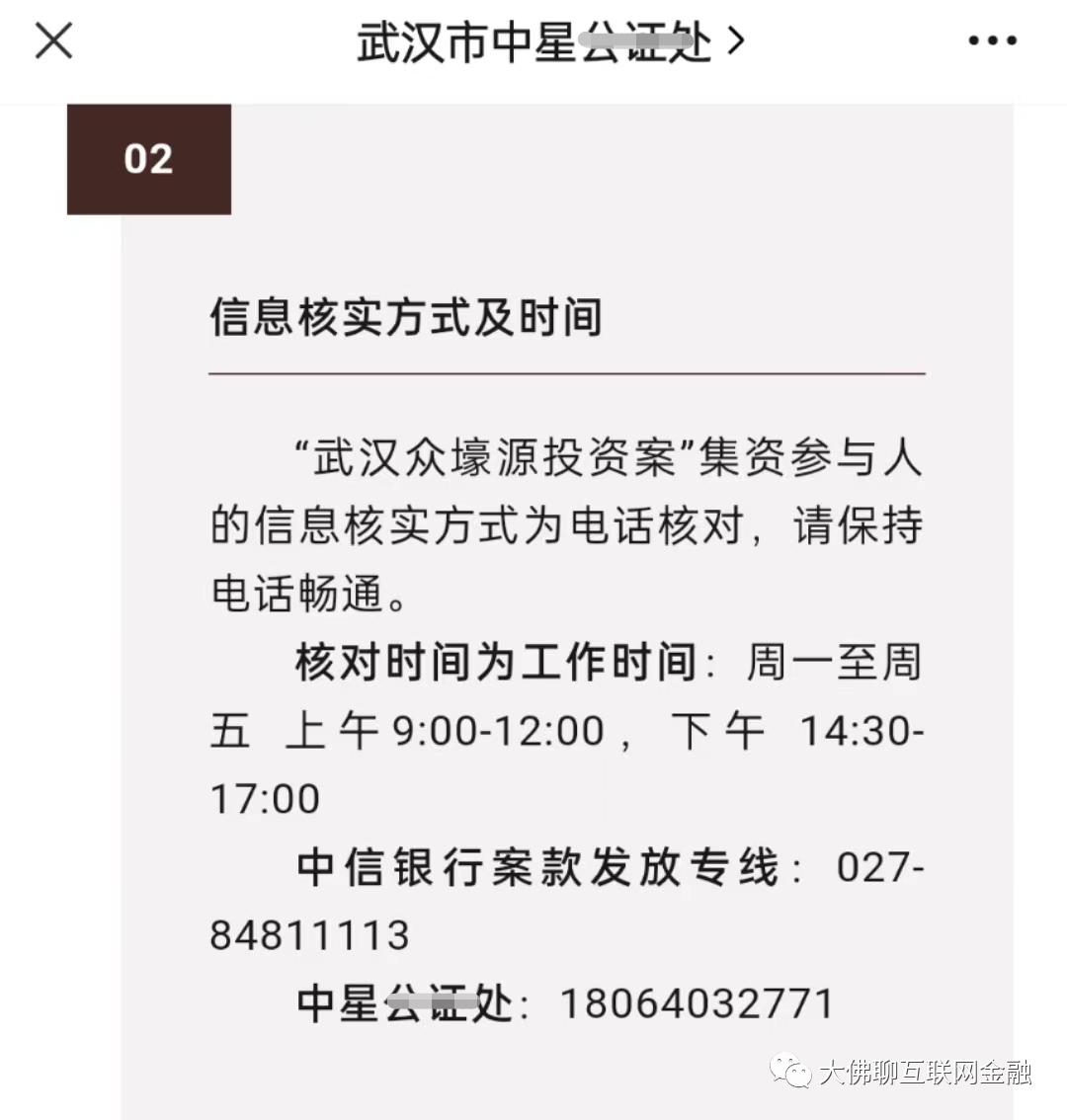
Task: Click the divider line under the section heading
Action: coord(568,373)
